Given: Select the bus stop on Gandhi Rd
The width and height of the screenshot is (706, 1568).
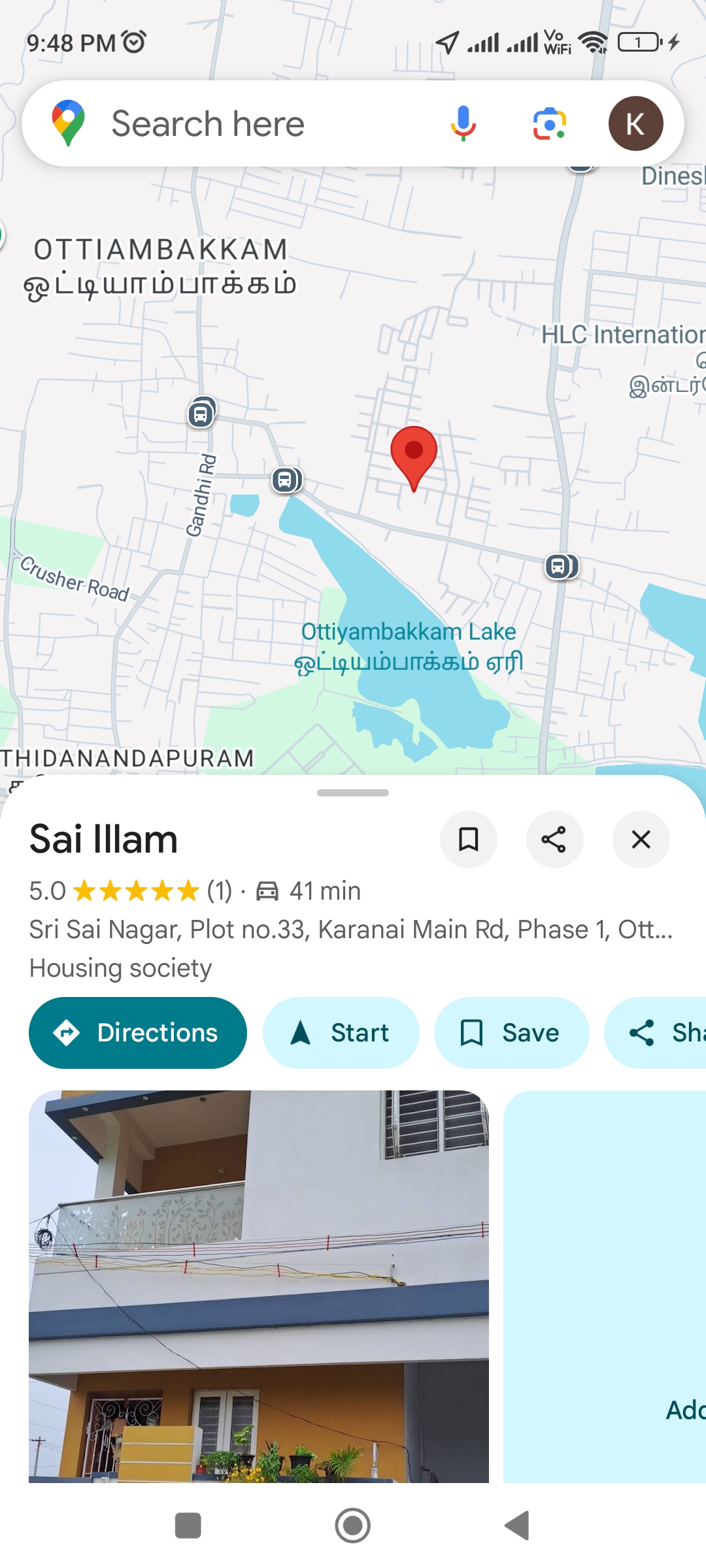Looking at the screenshot, I should (201, 413).
